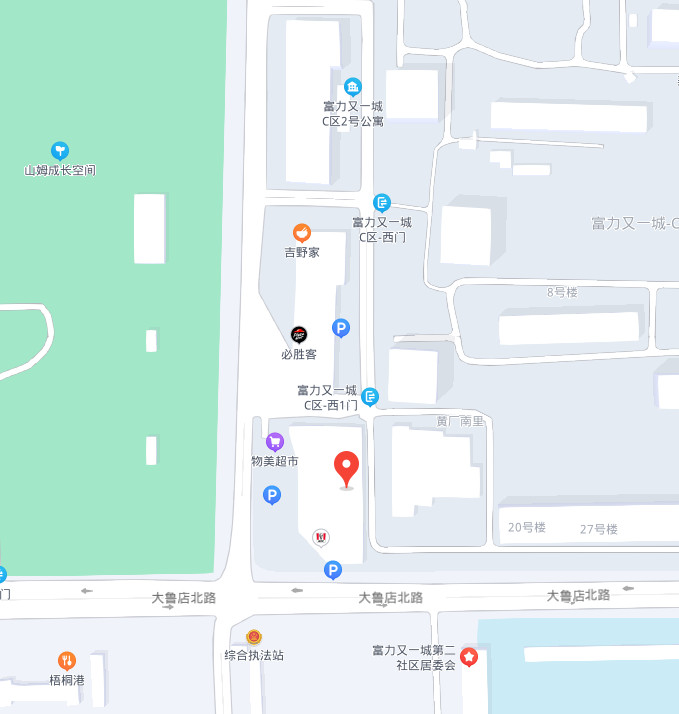Open 富力又一城C区2号公寓 place marker
Image resolution: width=679 pixels, height=714 pixels.
click(352, 87)
